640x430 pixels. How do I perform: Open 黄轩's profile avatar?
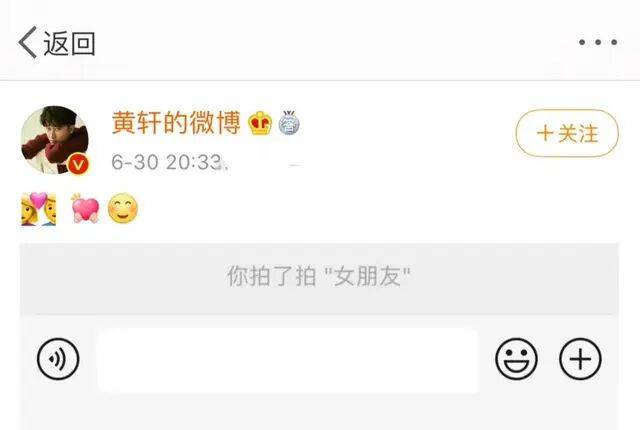pyautogui.click(x=55, y=138)
